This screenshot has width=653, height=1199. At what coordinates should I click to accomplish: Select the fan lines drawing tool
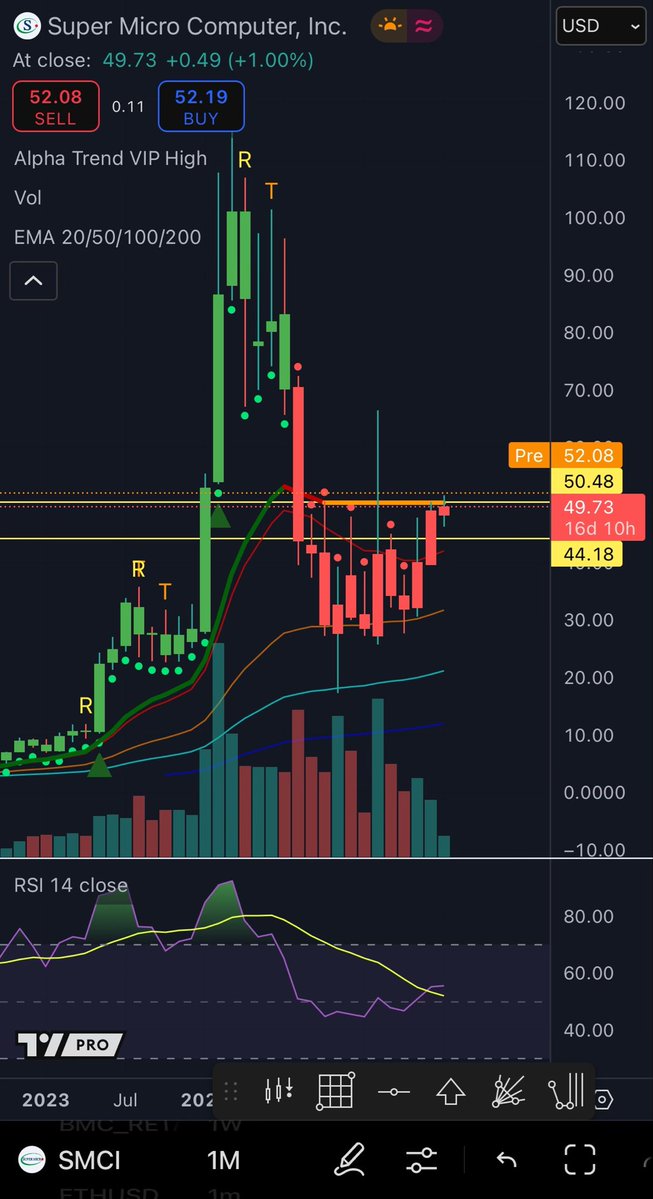click(509, 1091)
